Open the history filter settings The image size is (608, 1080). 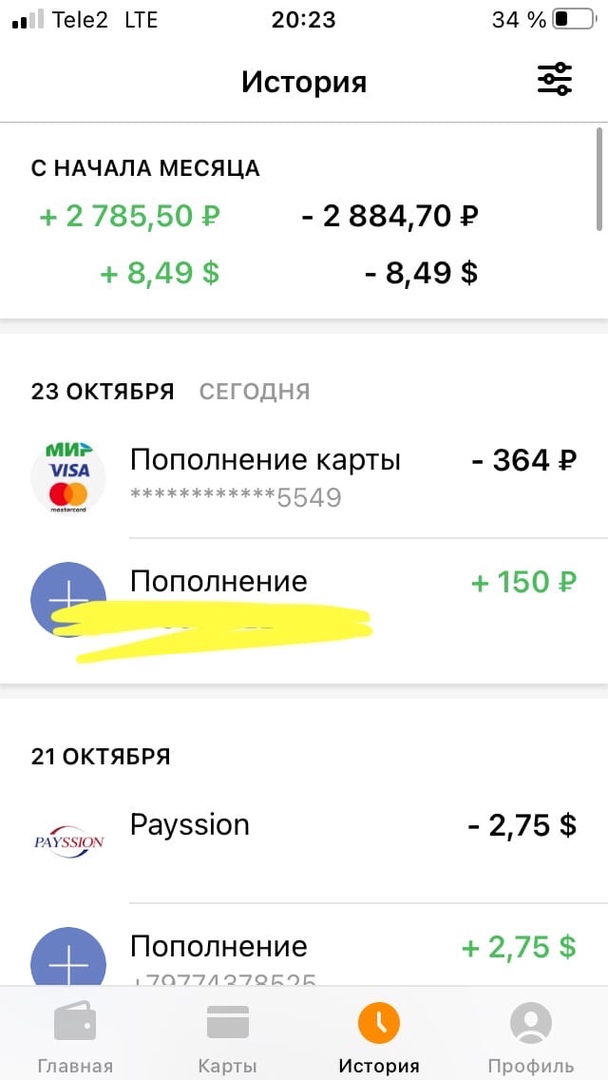554,79
